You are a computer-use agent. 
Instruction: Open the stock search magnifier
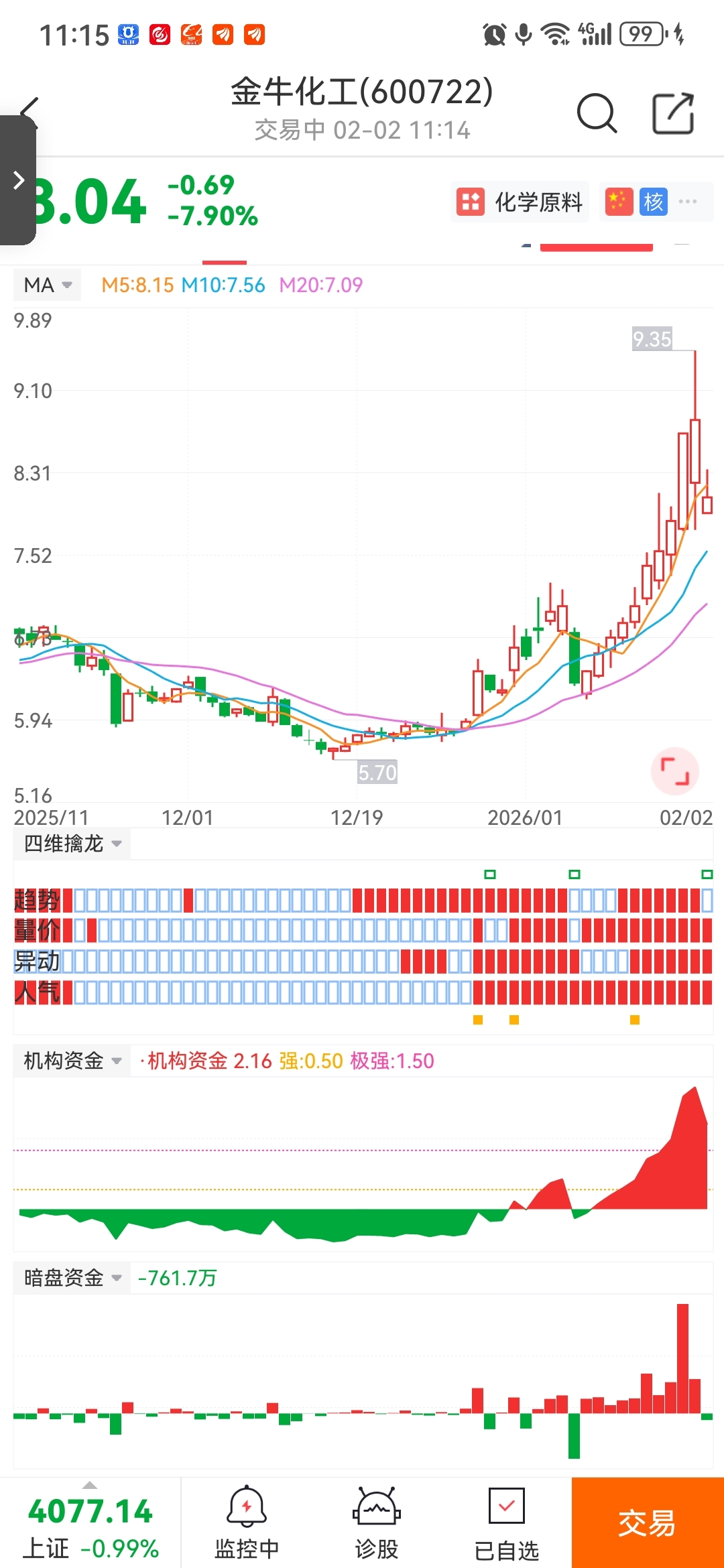coord(596,113)
